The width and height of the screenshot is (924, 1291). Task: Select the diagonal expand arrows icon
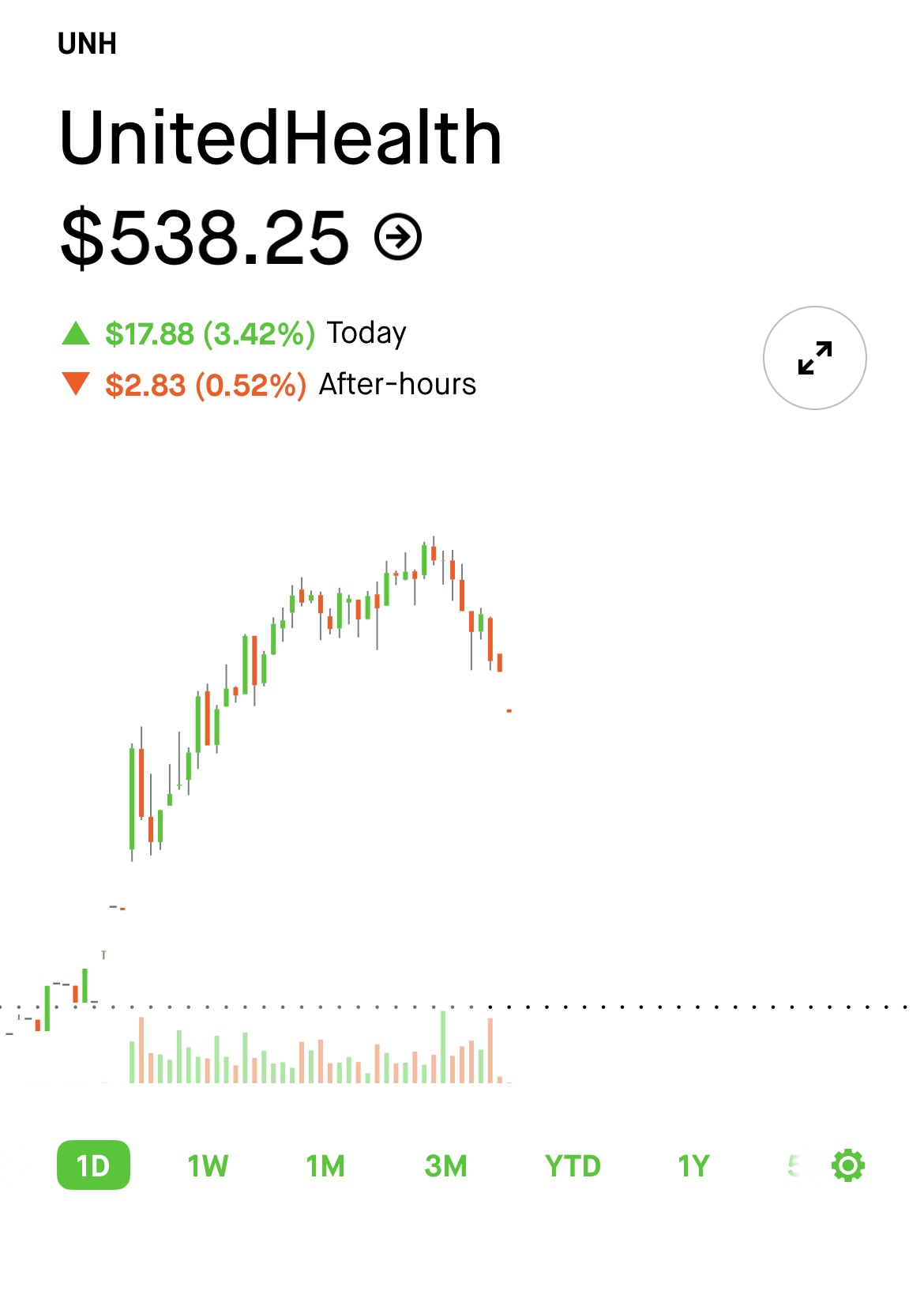pos(815,358)
